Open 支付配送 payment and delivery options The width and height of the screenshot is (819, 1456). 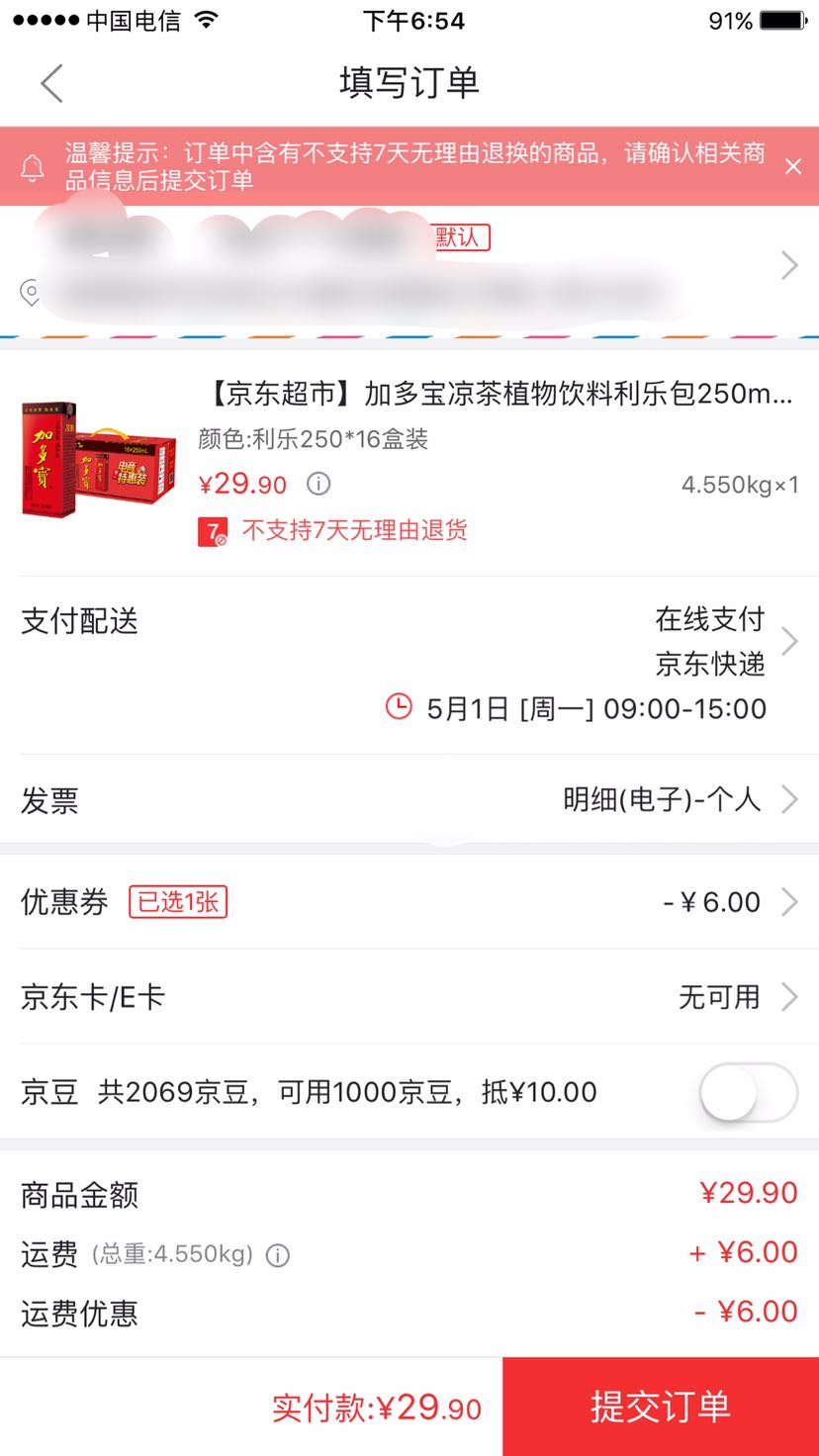(x=409, y=640)
